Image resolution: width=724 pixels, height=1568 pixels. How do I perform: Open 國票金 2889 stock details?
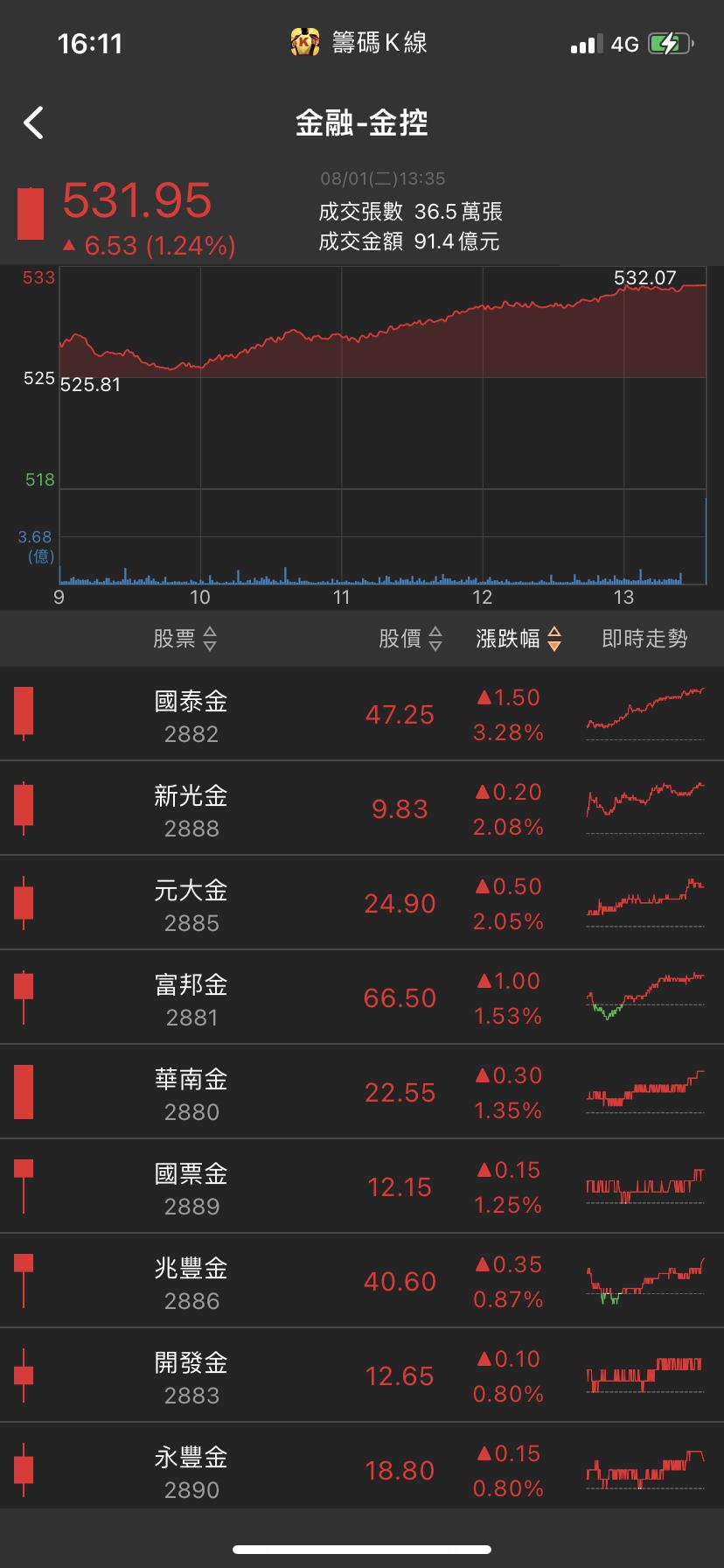pyautogui.click(x=362, y=1186)
